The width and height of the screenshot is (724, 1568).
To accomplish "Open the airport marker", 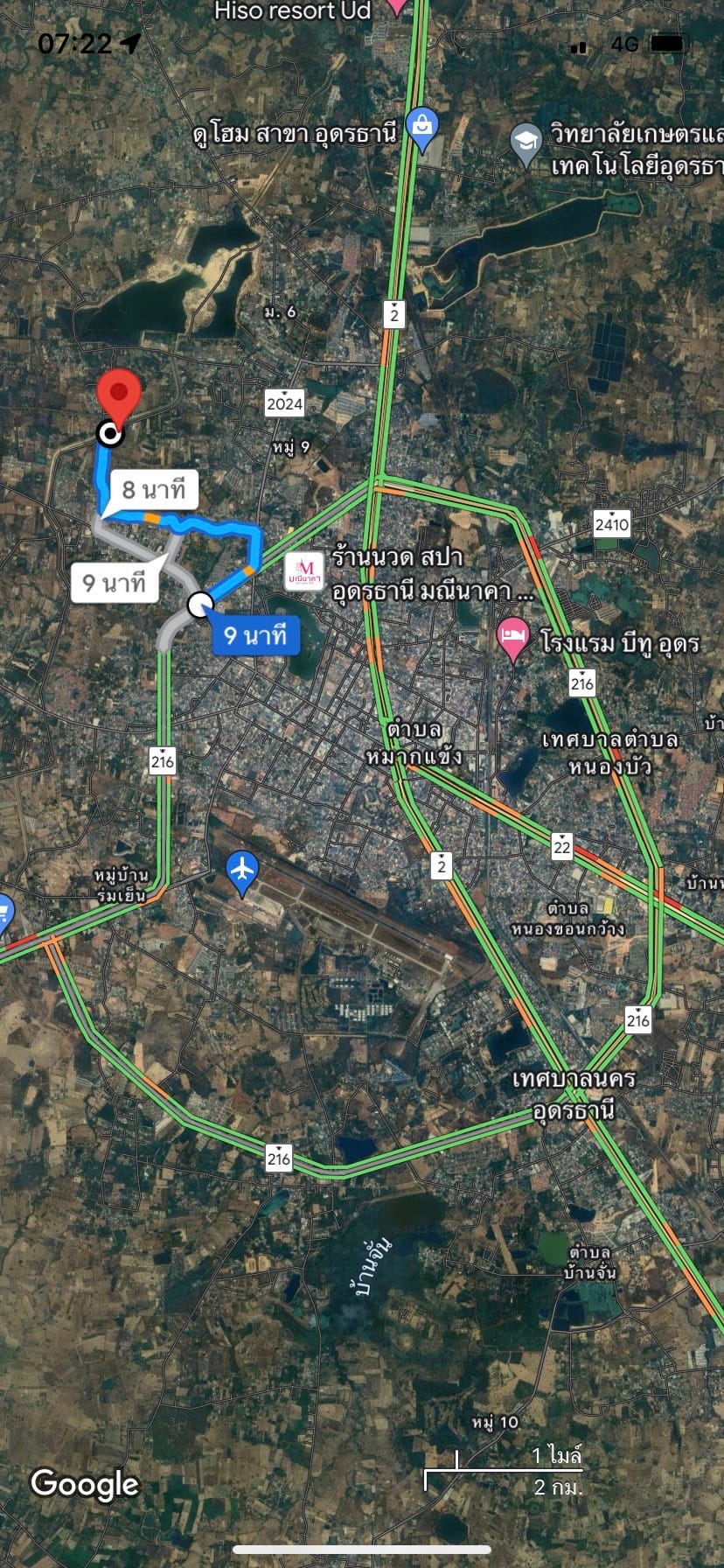I will pyautogui.click(x=242, y=872).
